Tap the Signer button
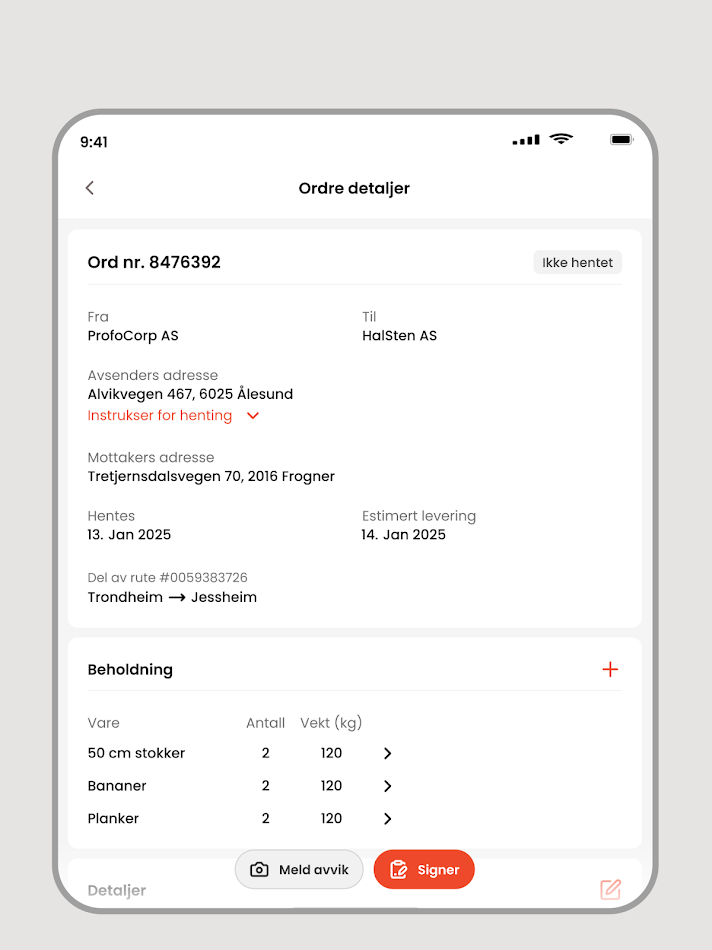Image resolution: width=712 pixels, height=950 pixels. point(424,870)
